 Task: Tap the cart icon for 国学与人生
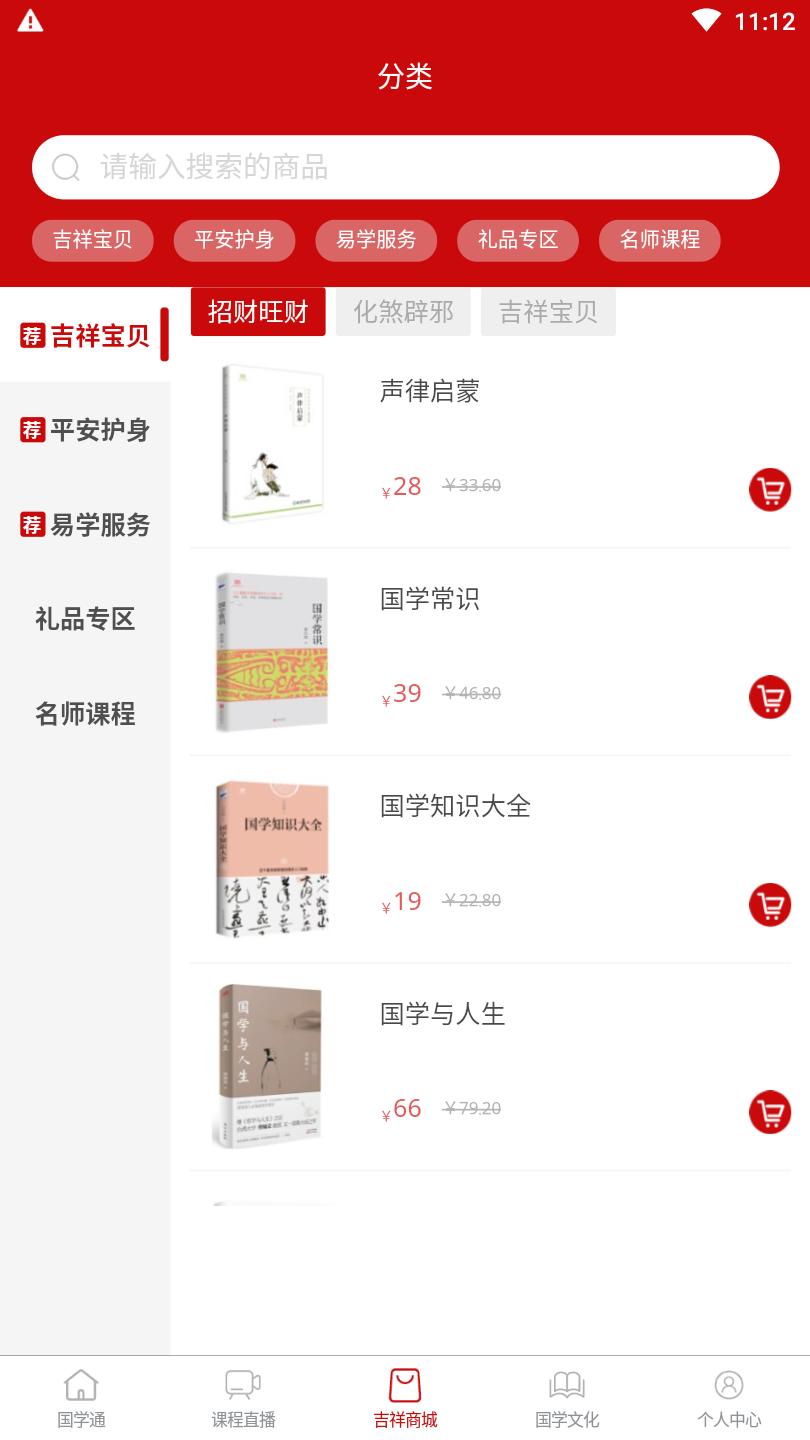769,1112
